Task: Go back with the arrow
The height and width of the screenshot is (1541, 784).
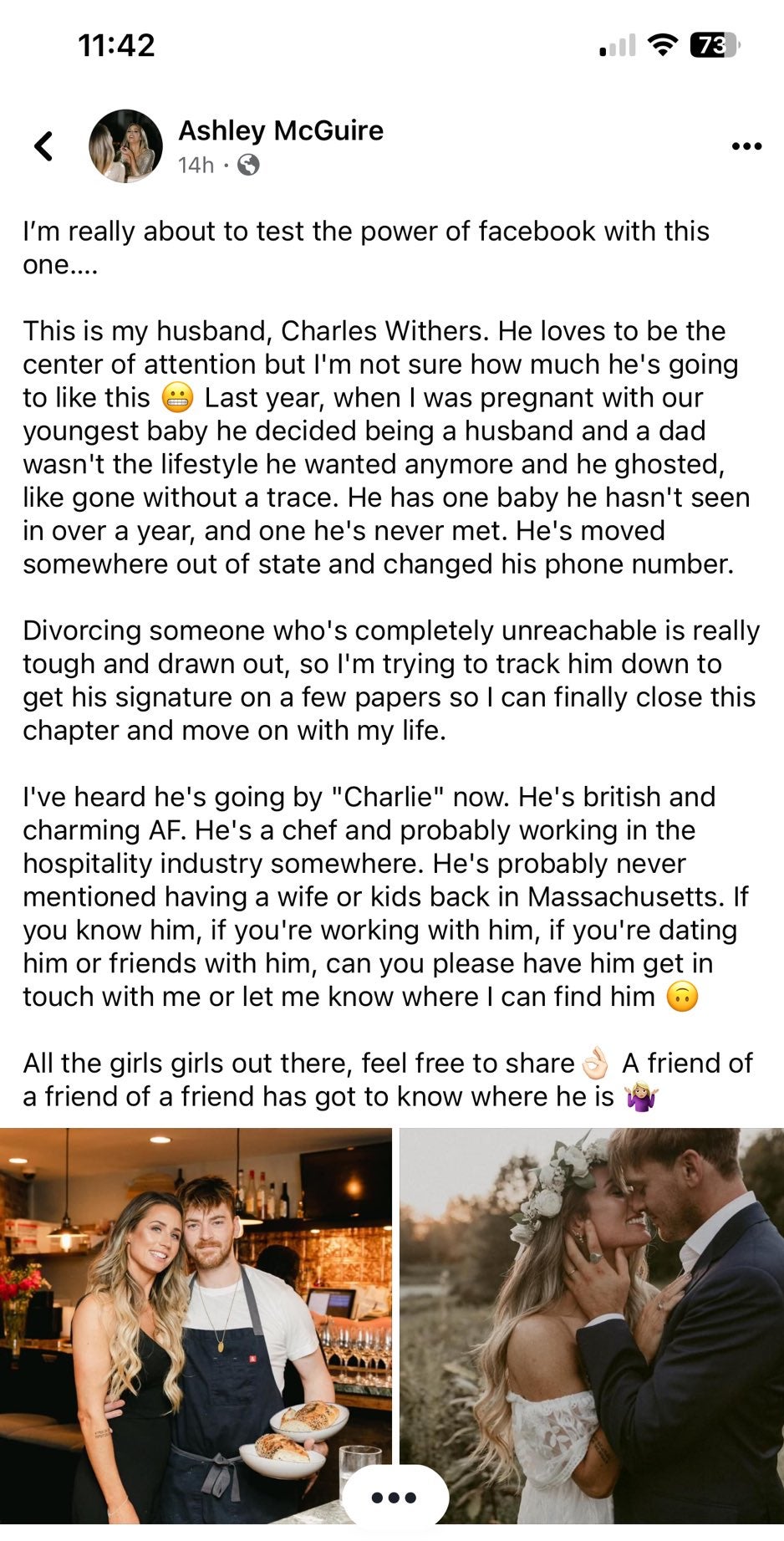Action: point(43,146)
